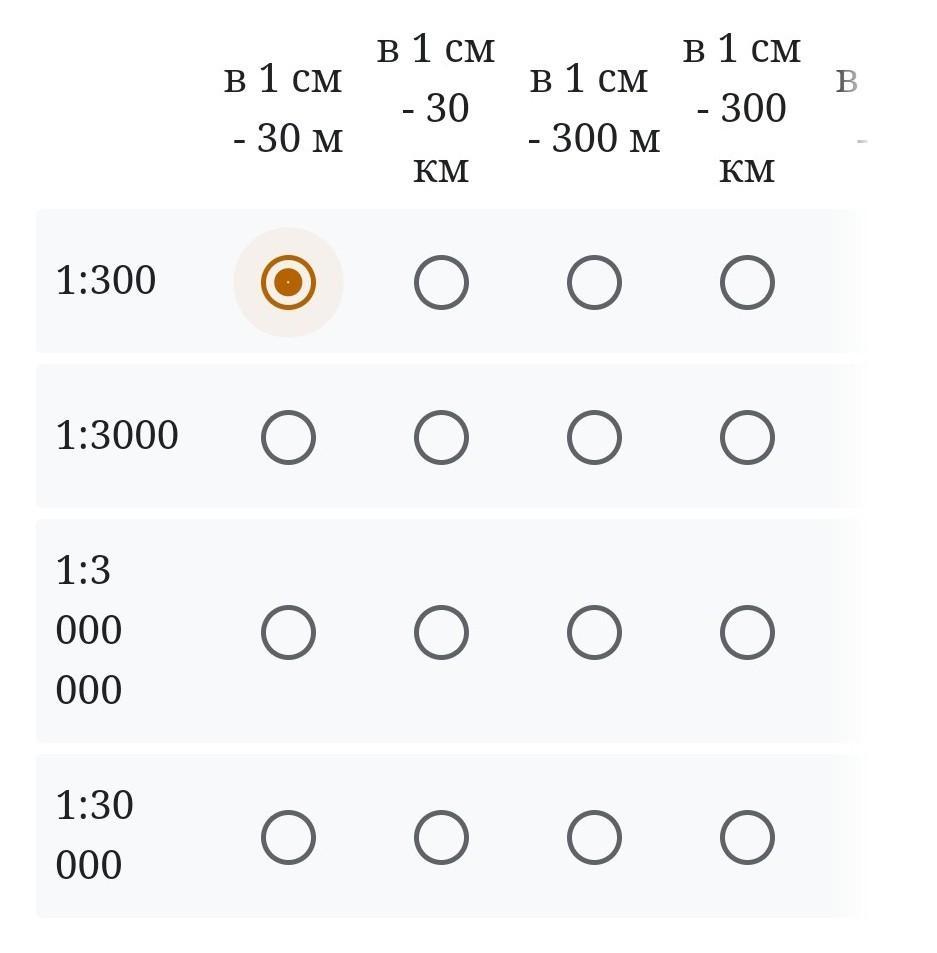Select 'в 1 см - 30 м' for 1:300

click(288, 283)
